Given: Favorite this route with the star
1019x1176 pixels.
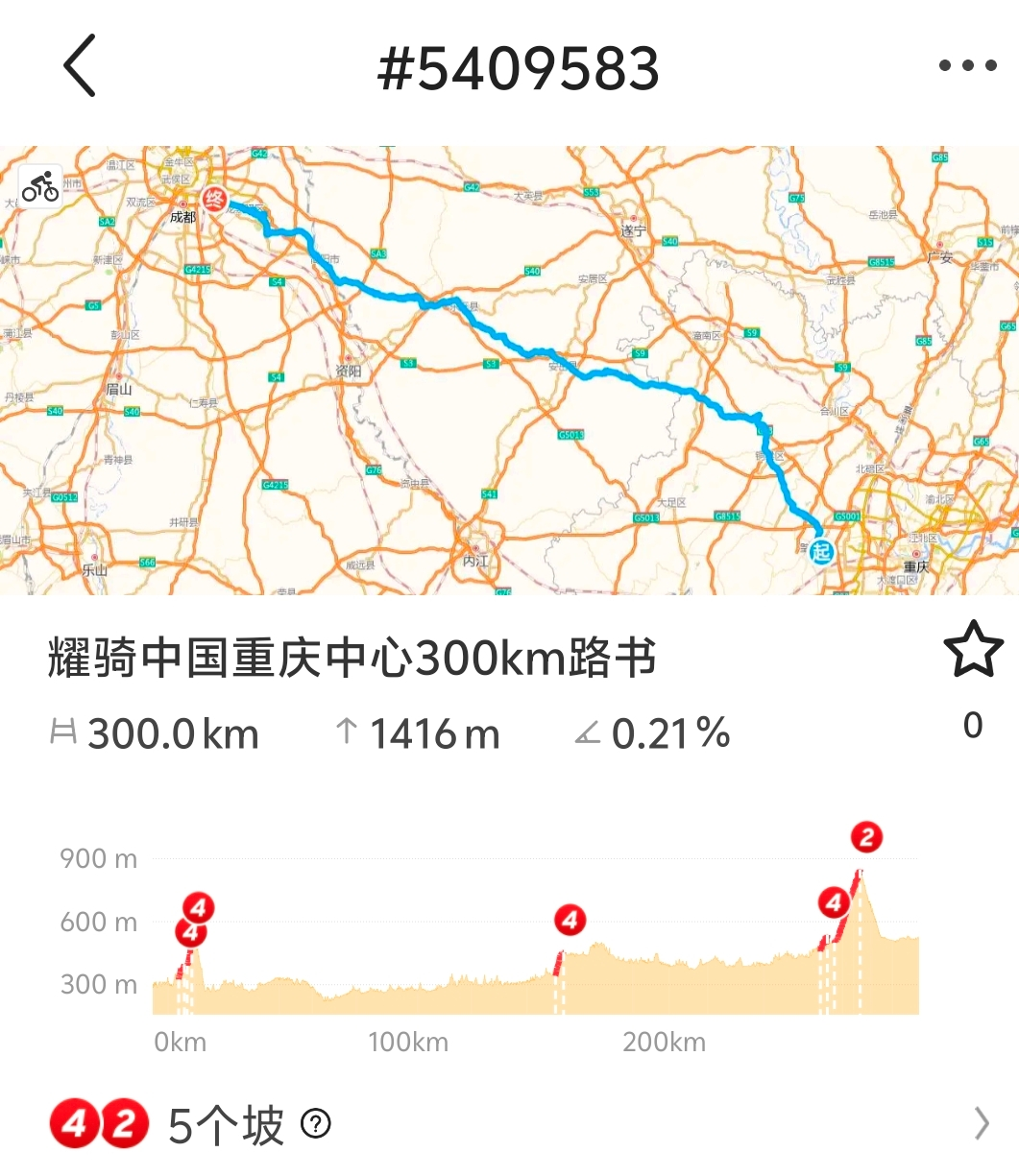Looking at the screenshot, I should point(973,651).
